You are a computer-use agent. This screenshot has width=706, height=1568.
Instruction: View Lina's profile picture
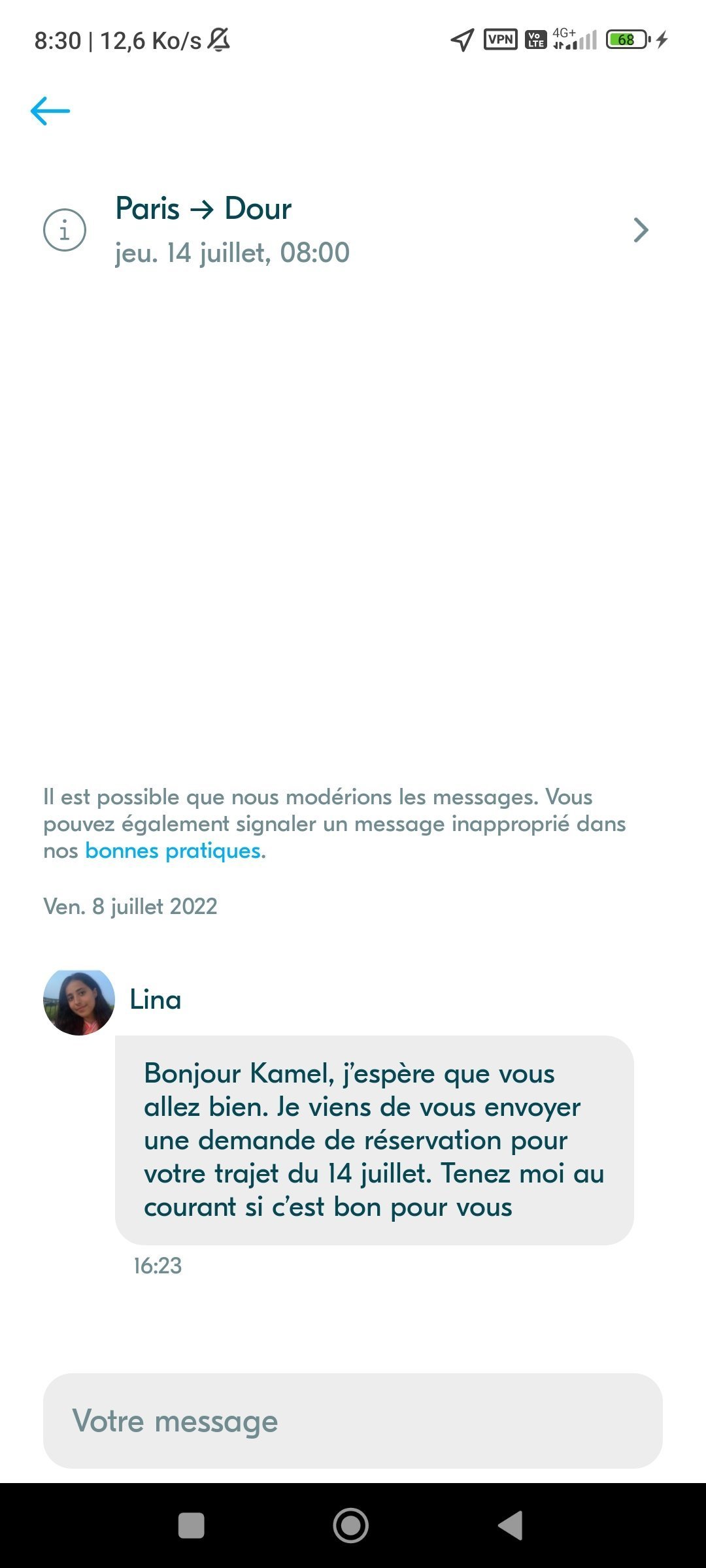tap(79, 1002)
